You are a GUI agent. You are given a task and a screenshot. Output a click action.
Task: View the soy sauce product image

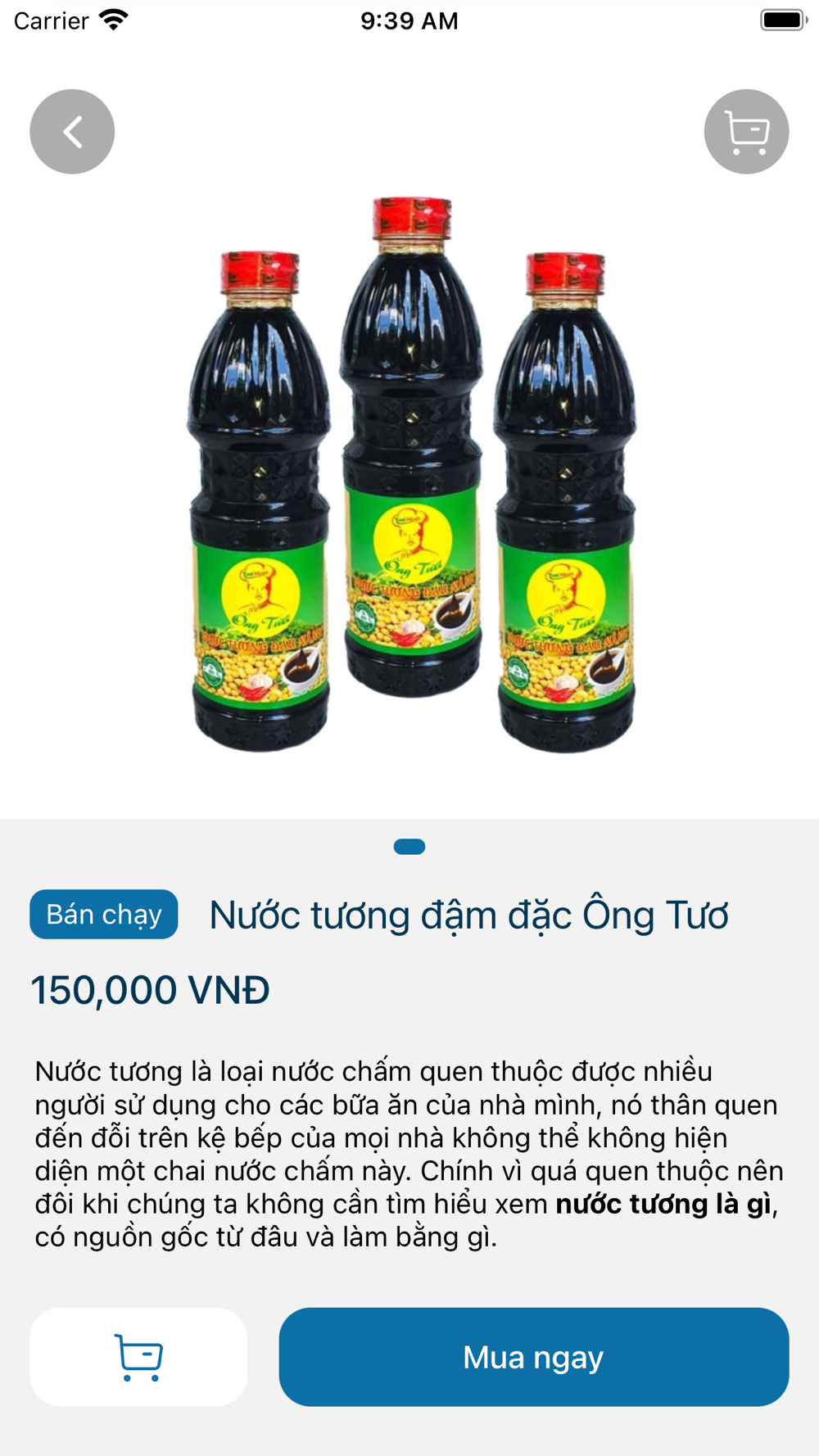pos(409,475)
